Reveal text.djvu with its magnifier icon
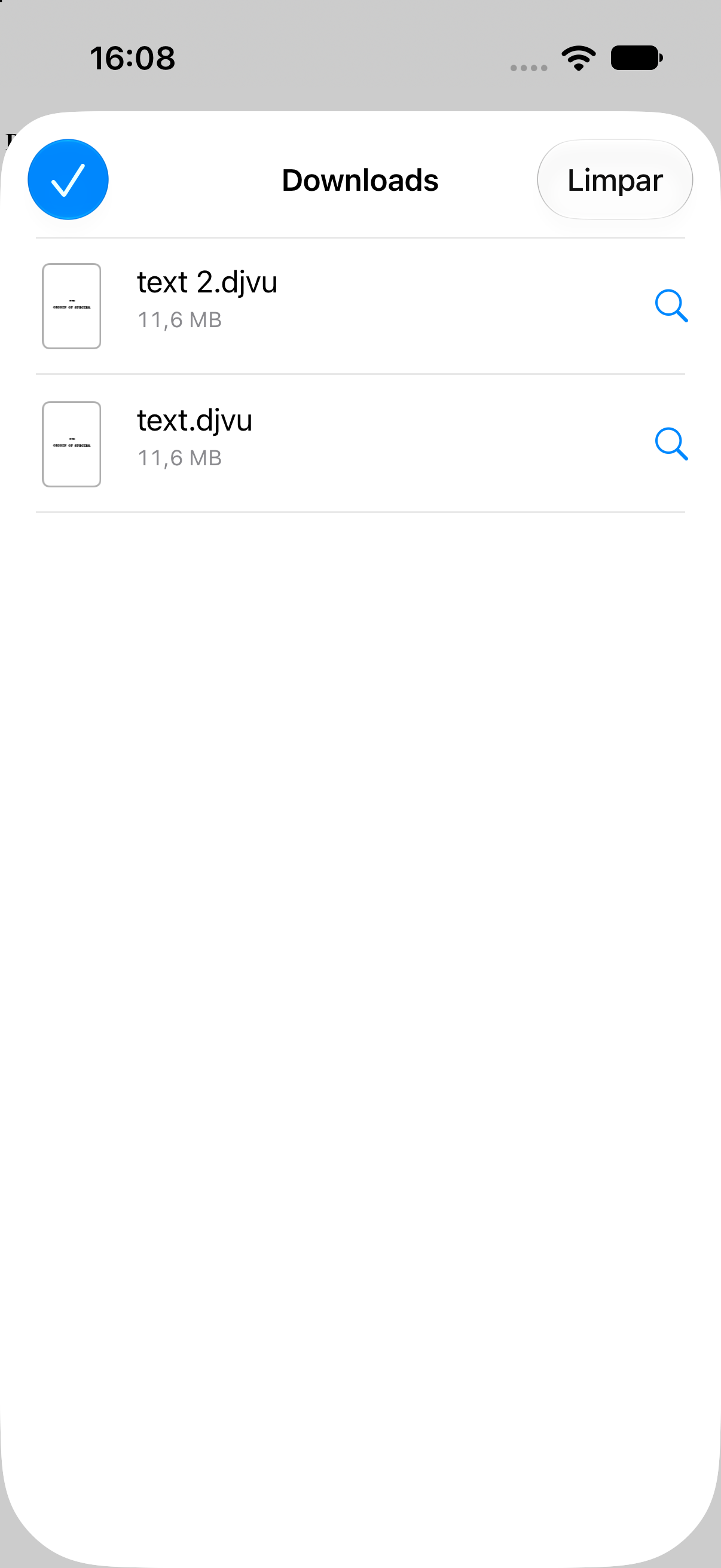This screenshot has width=721, height=1568. point(671,444)
